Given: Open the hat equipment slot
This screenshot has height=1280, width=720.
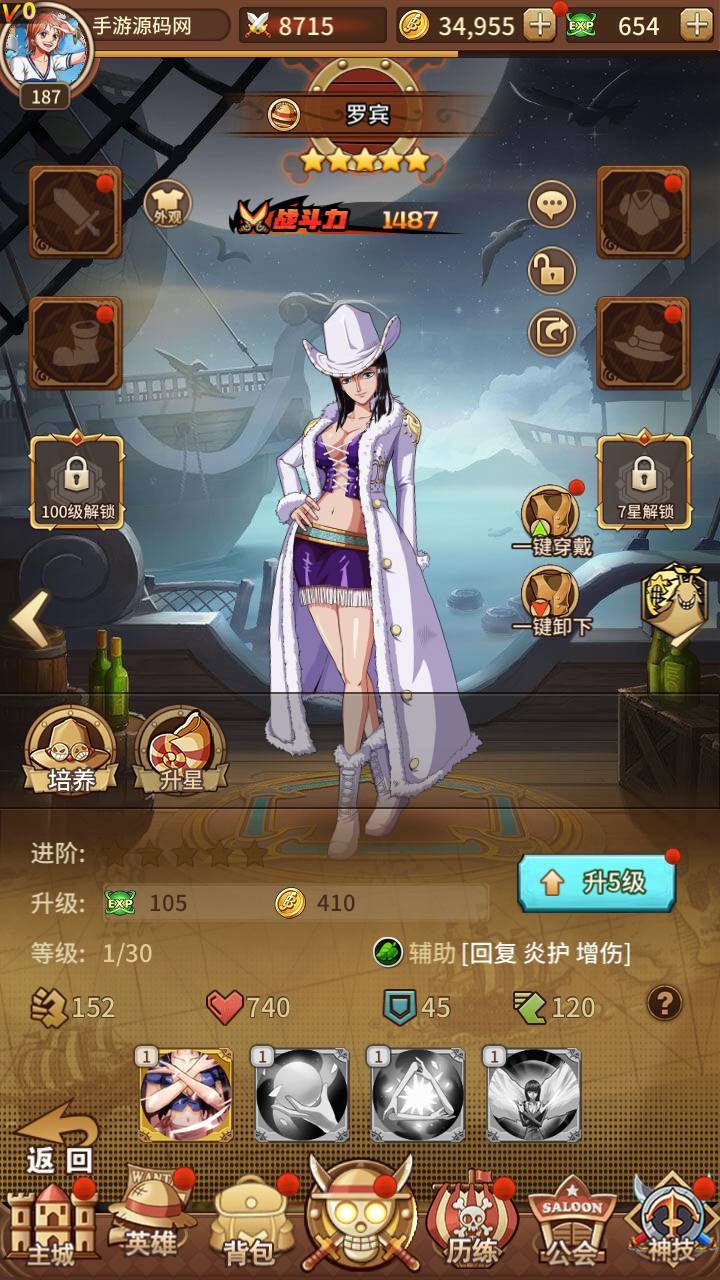Looking at the screenshot, I should click(643, 342).
